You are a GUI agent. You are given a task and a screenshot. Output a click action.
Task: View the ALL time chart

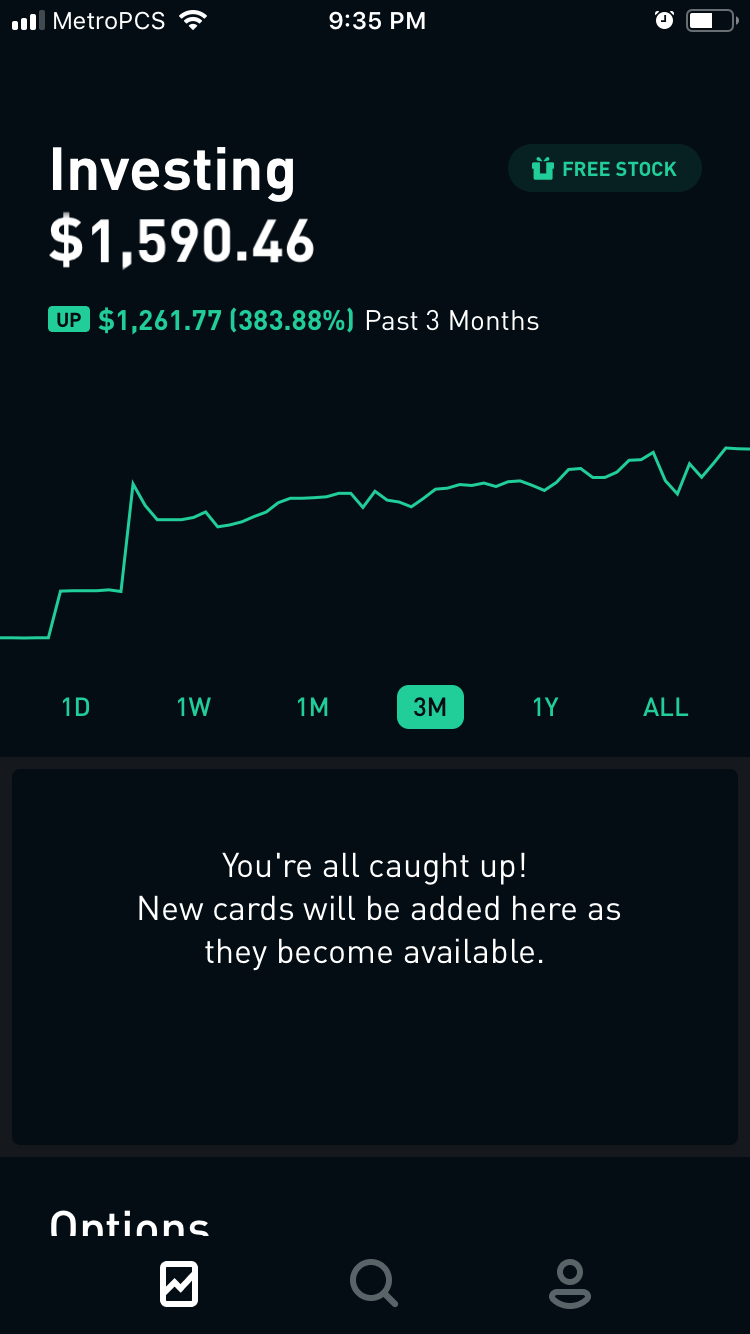pos(666,708)
